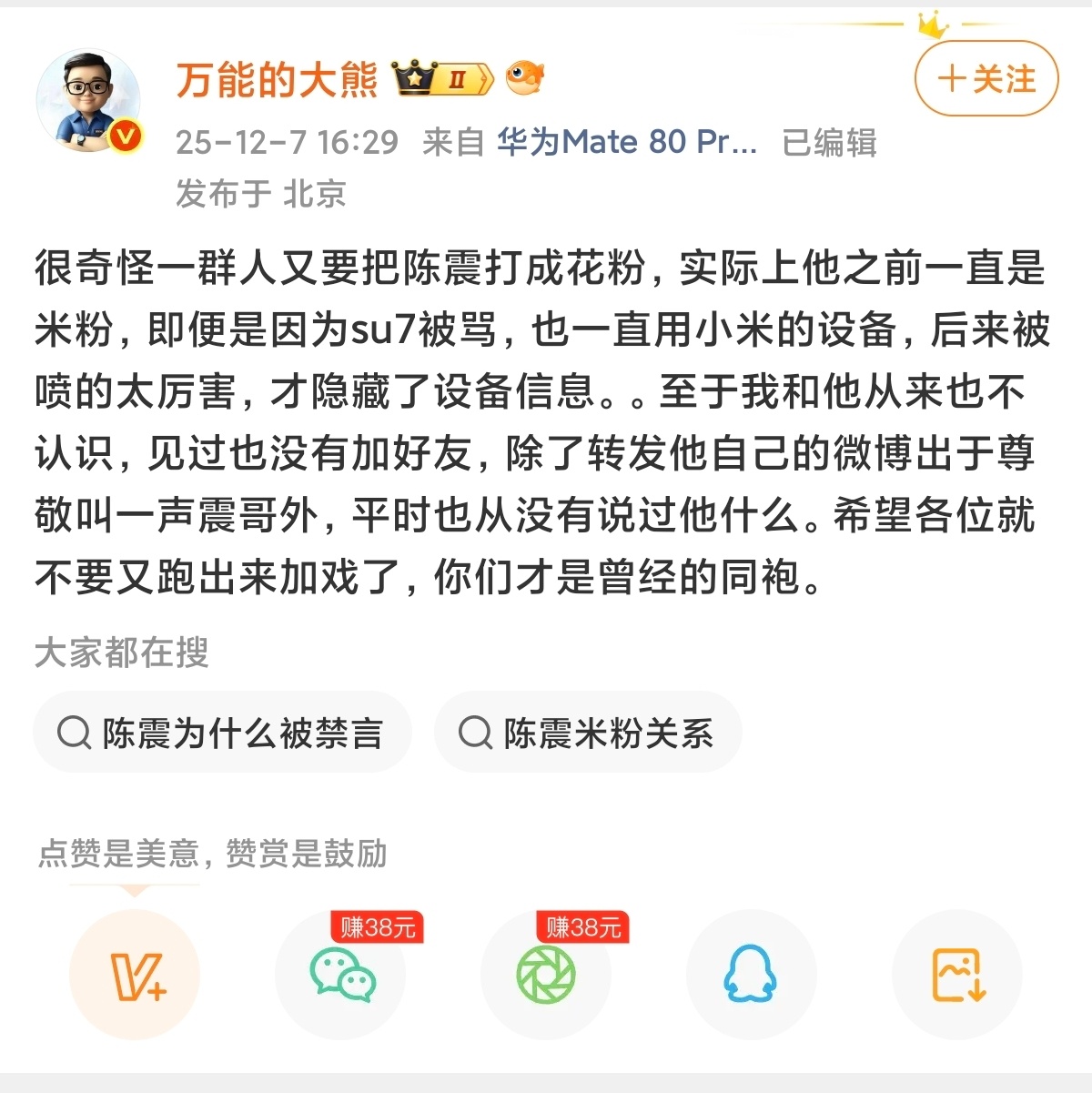The height and width of the screenshot is (1093, 1092).
Task: Tap the orange V+ reward icon
Action: pyautogui.click(x=135, y=975)
